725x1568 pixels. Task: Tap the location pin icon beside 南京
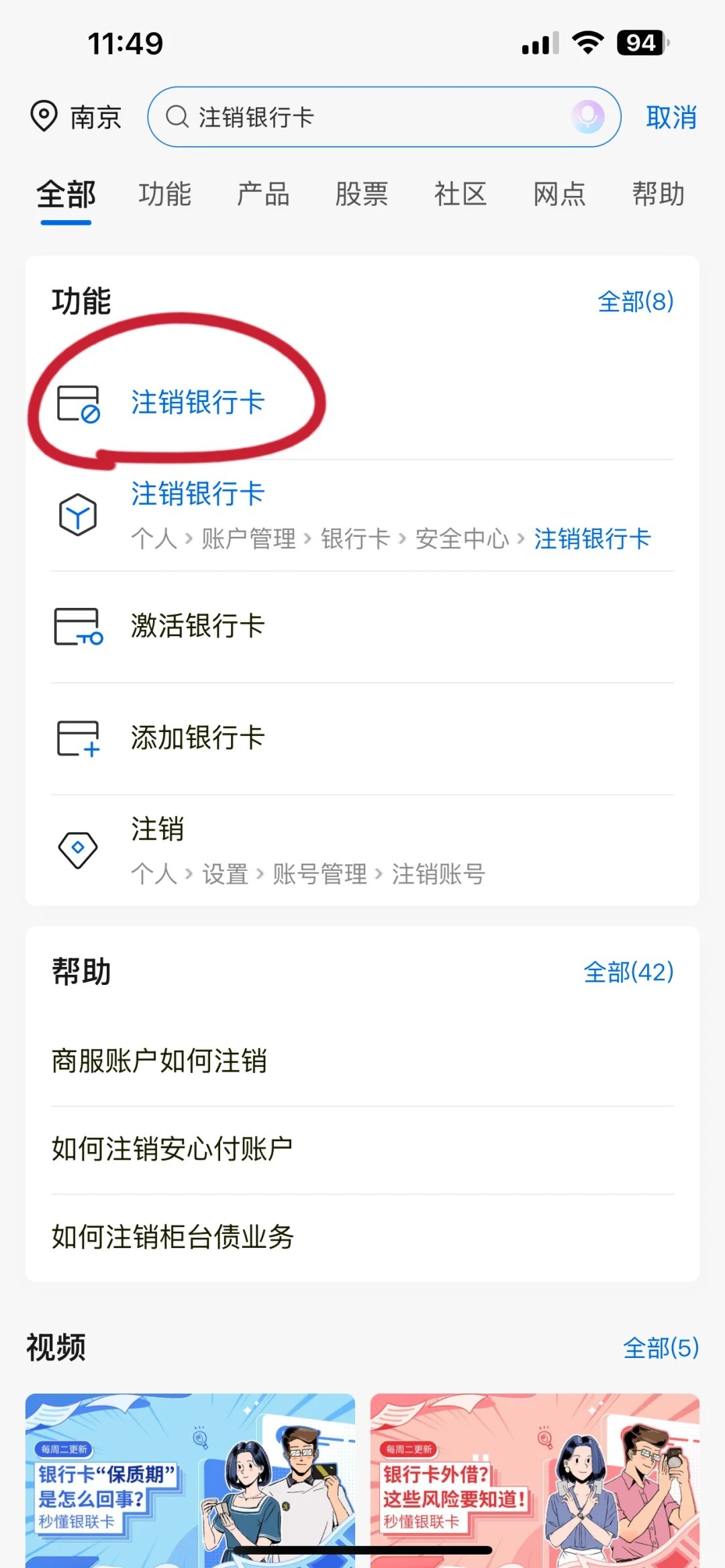(44, 115)
